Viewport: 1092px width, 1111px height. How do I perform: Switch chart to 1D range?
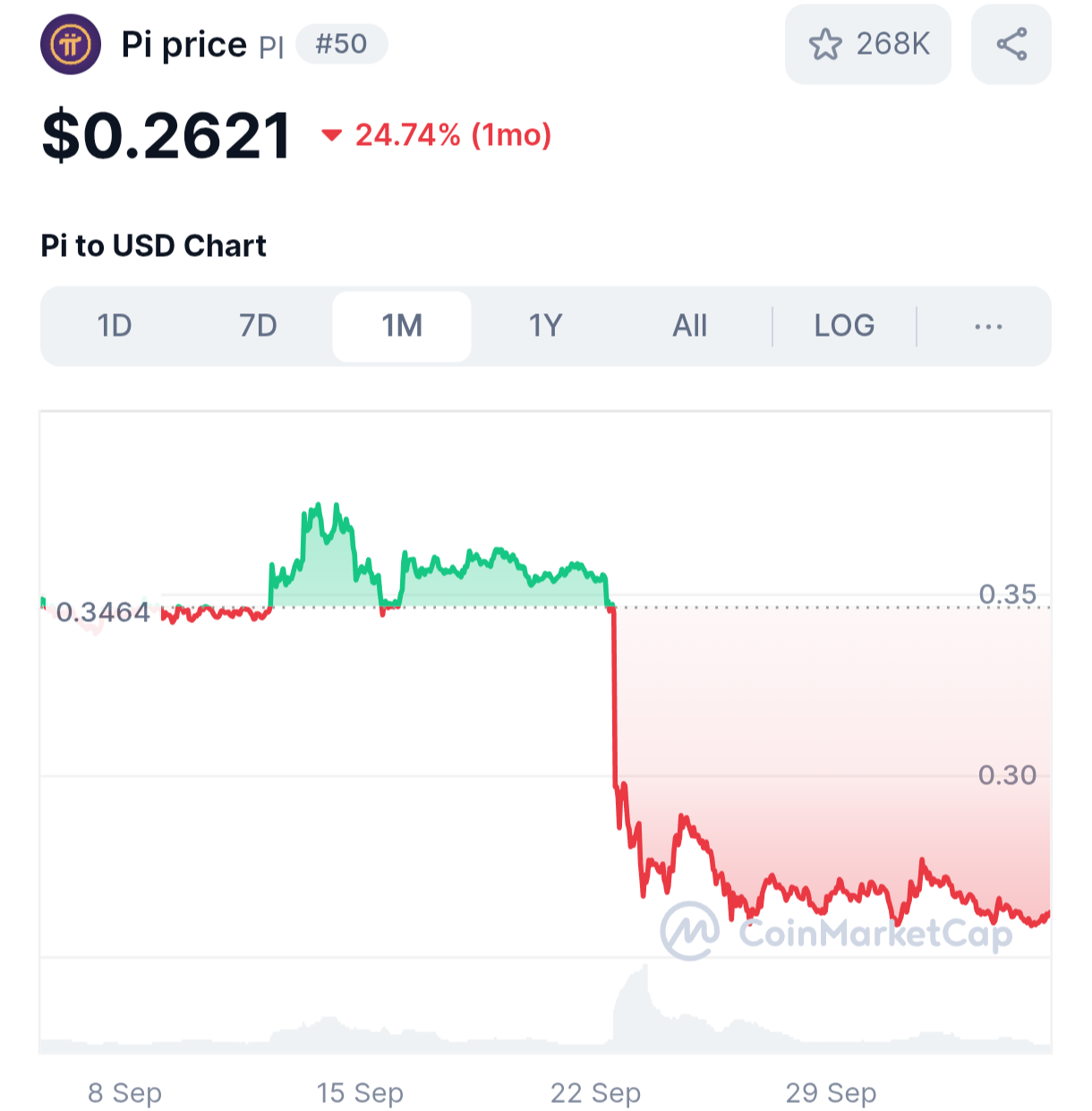(115, 326)
